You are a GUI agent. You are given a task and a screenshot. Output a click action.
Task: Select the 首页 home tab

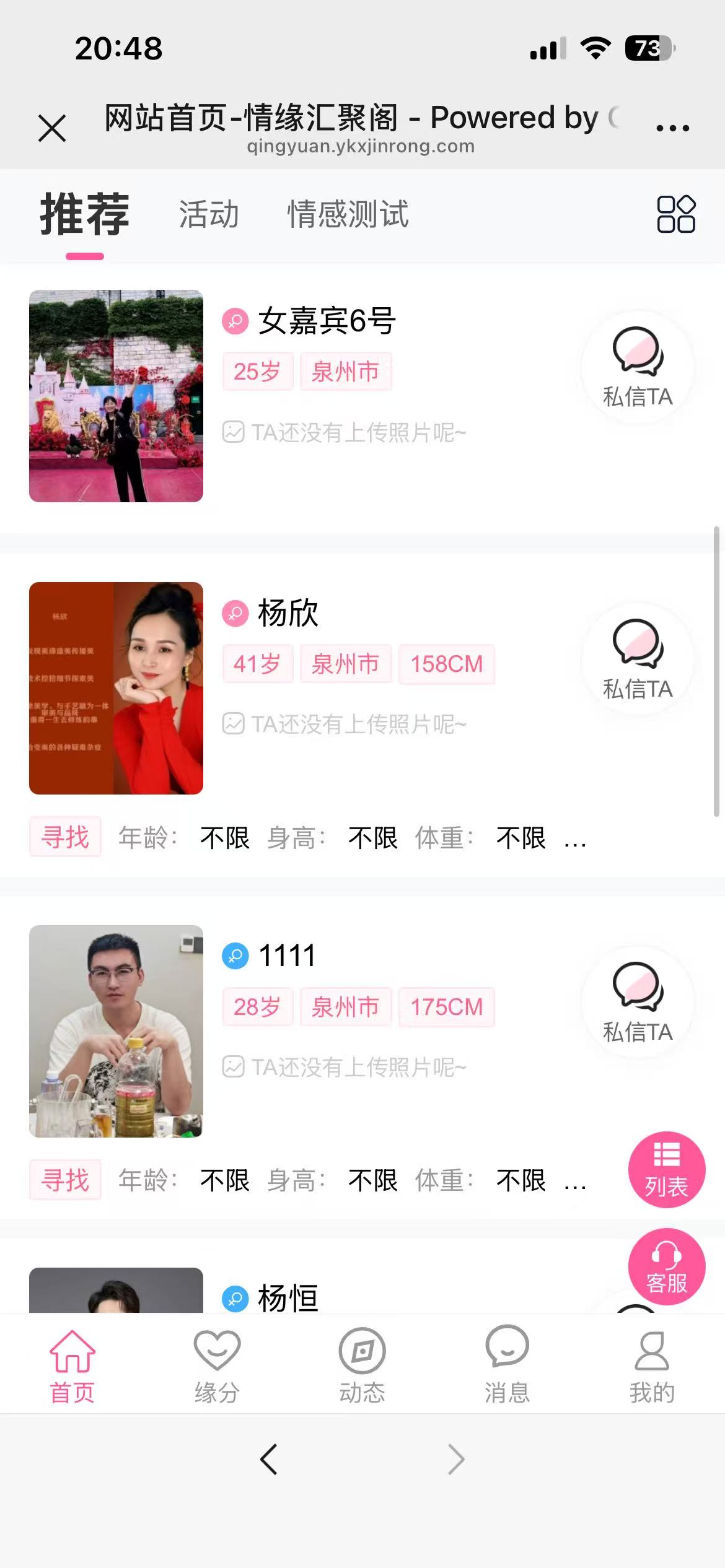pos(72,1365)
